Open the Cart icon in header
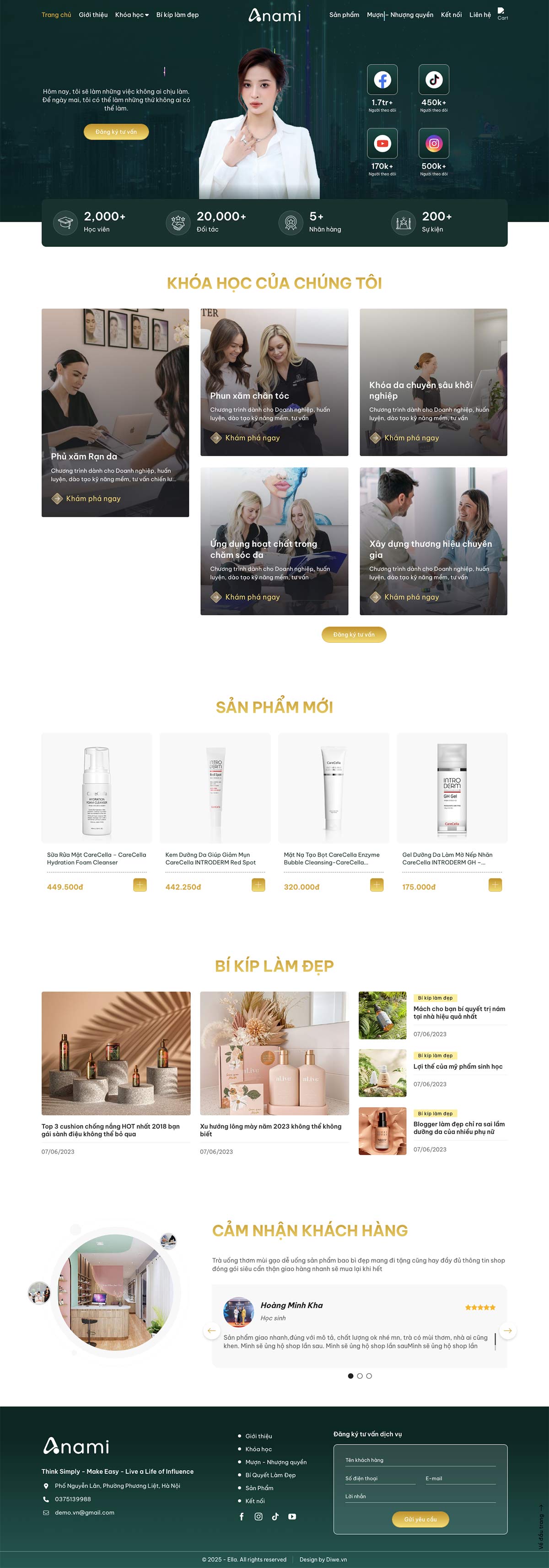 click(501, 13)
